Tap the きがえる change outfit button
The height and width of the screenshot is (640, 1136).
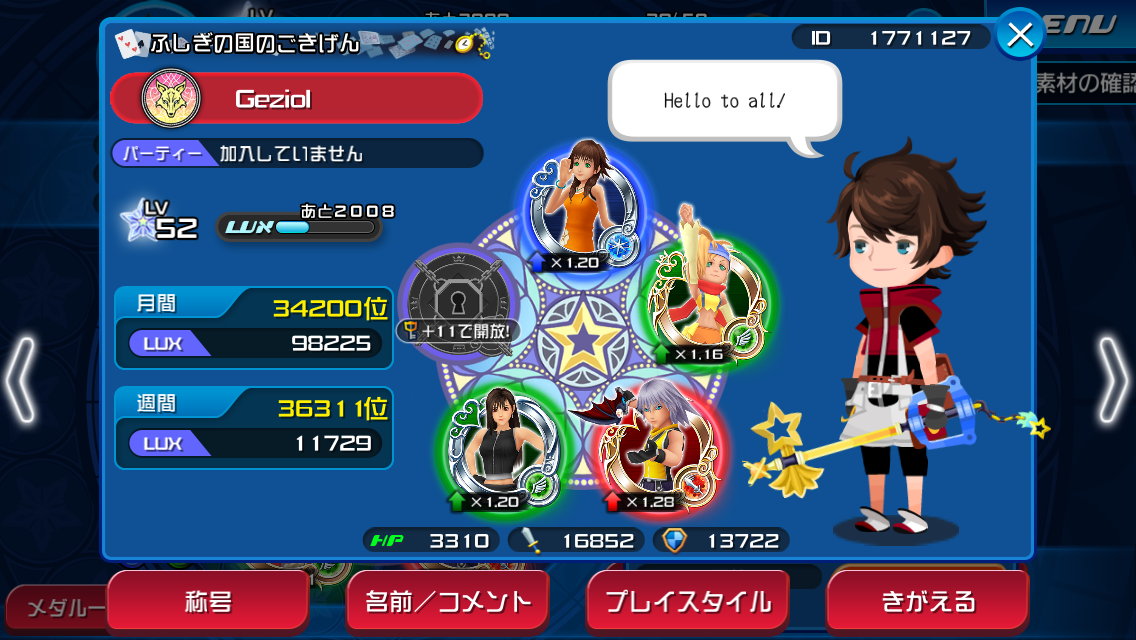928,601
